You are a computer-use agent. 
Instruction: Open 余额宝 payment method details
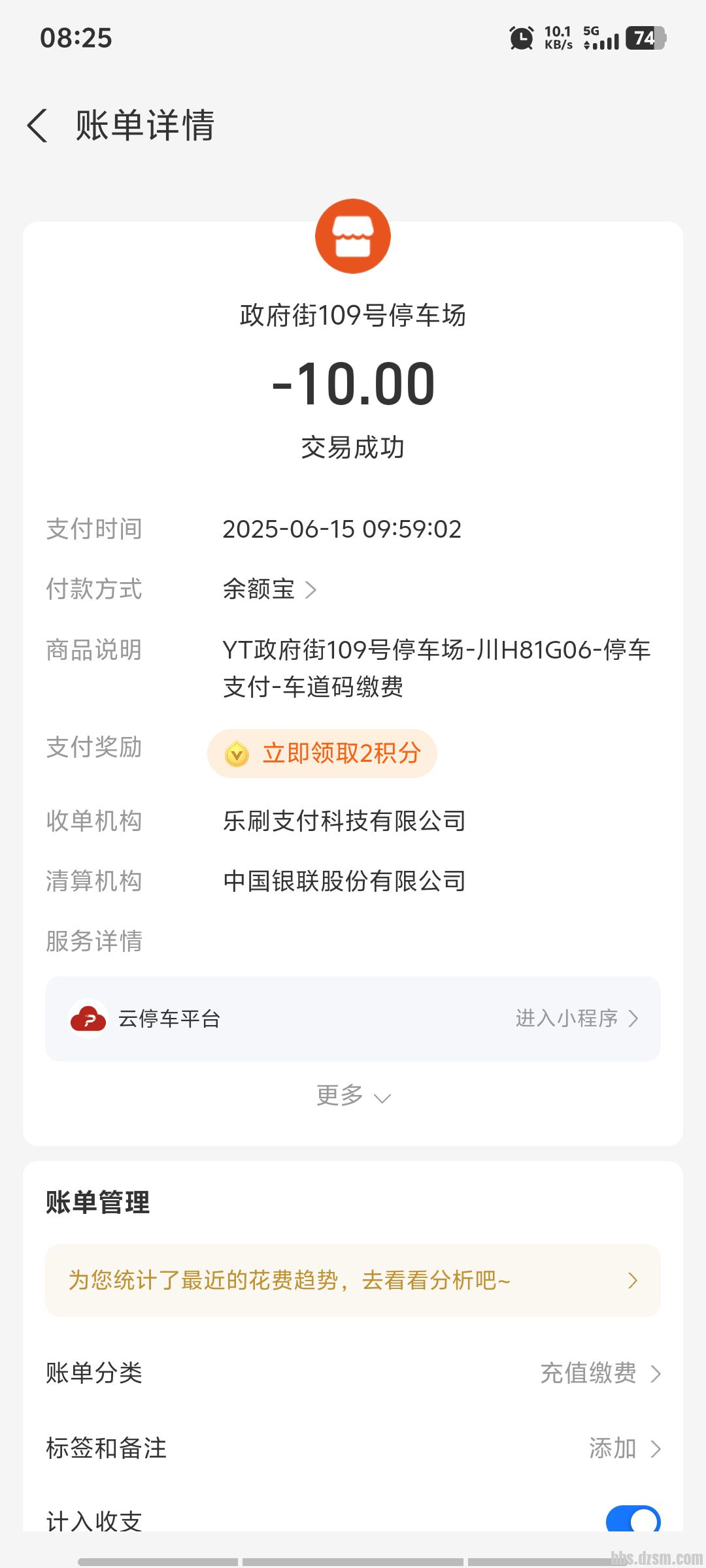(269, 589)
